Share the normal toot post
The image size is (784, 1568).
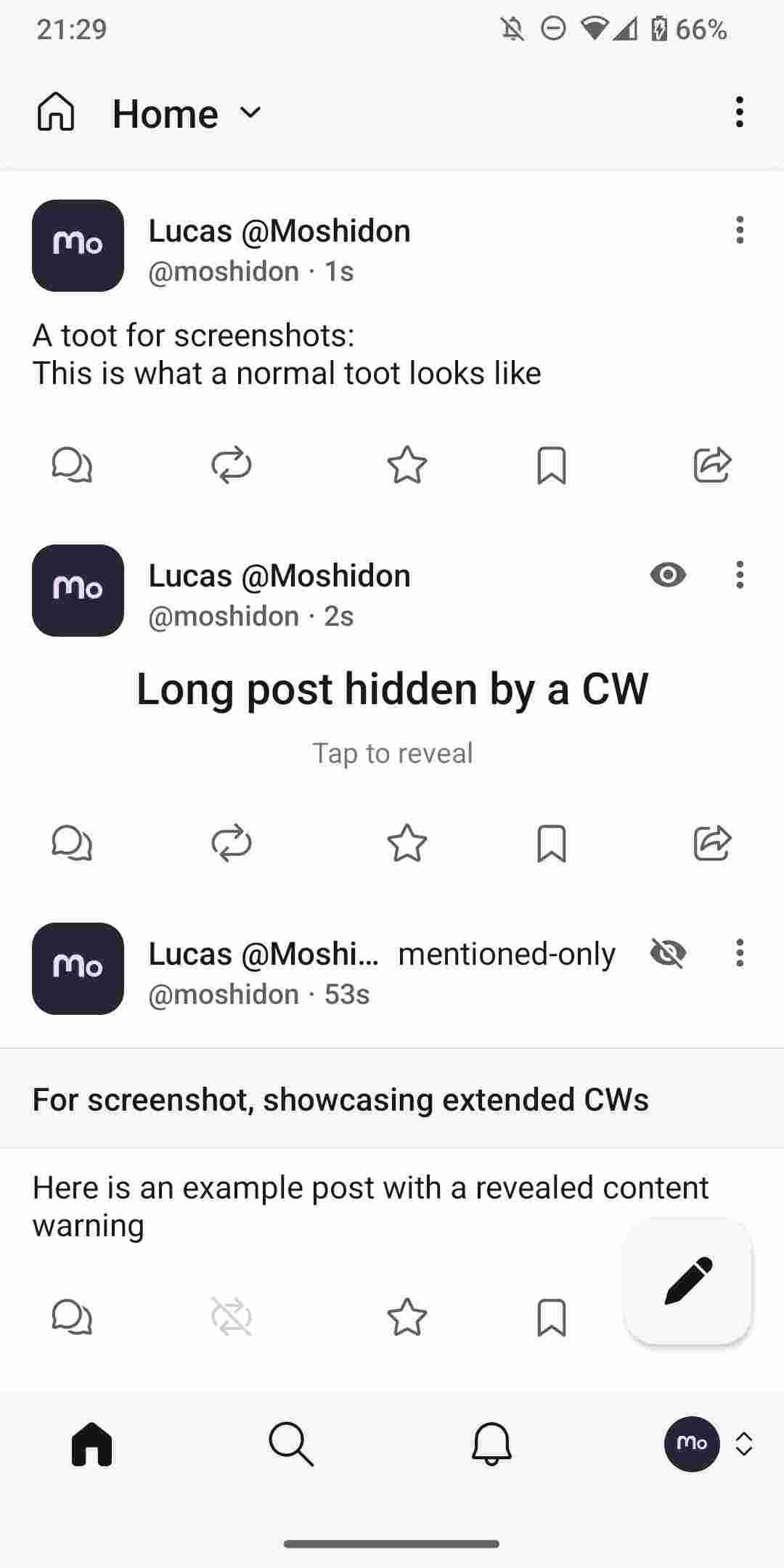(x=712, y=465)
